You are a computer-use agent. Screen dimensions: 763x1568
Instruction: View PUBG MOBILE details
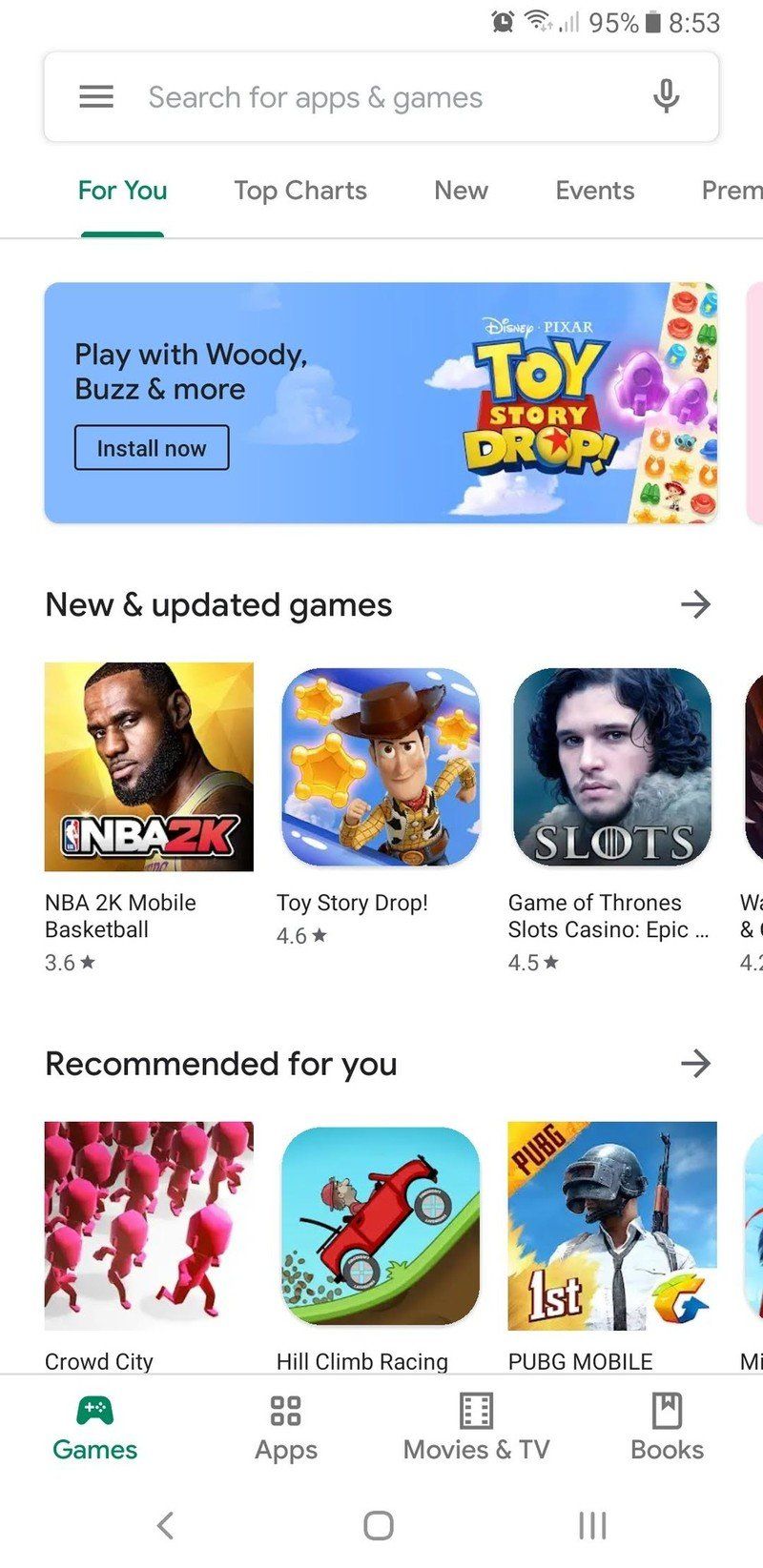tap(612, 1227)
